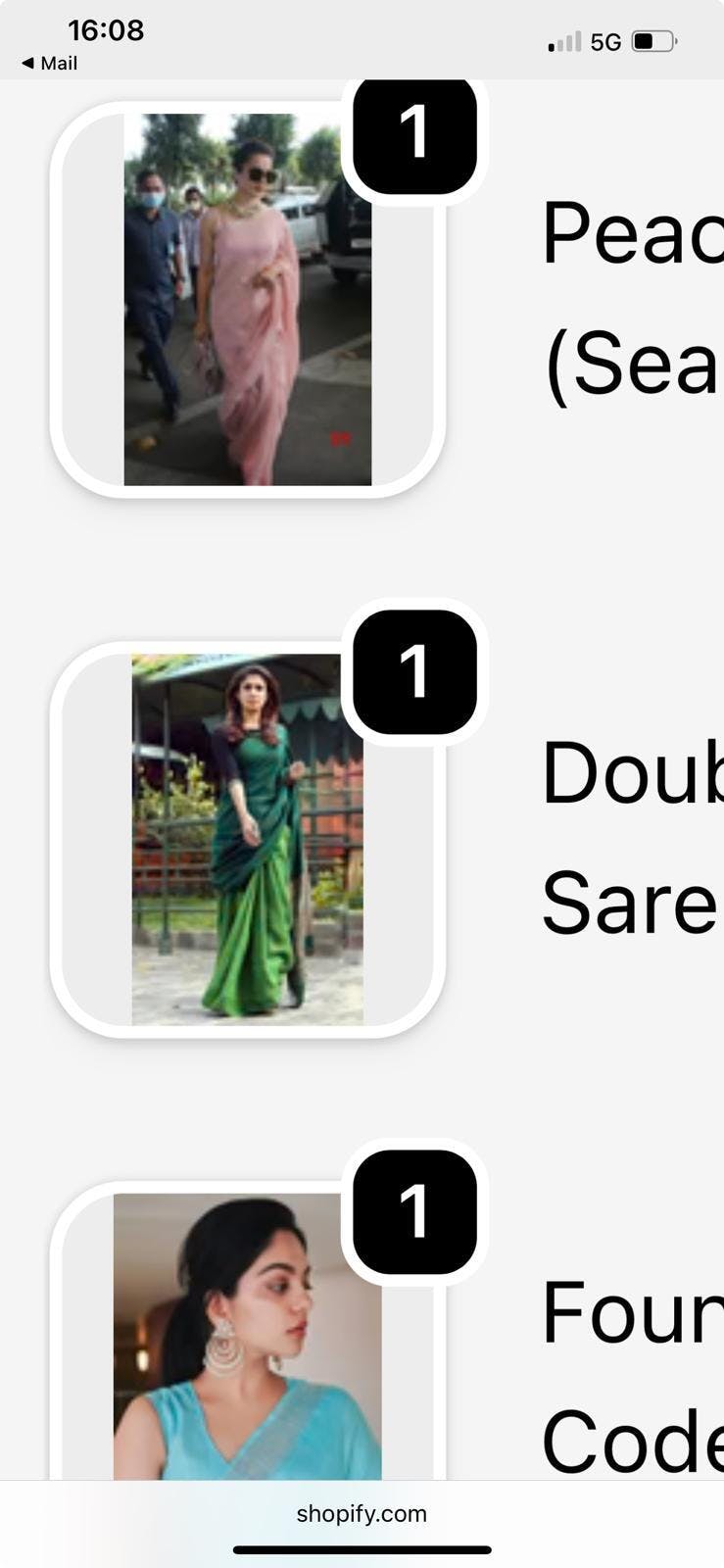Expand the shopify.com address bar
The height and width of the screenshot is (1568, 724).
click(362, 1513)
